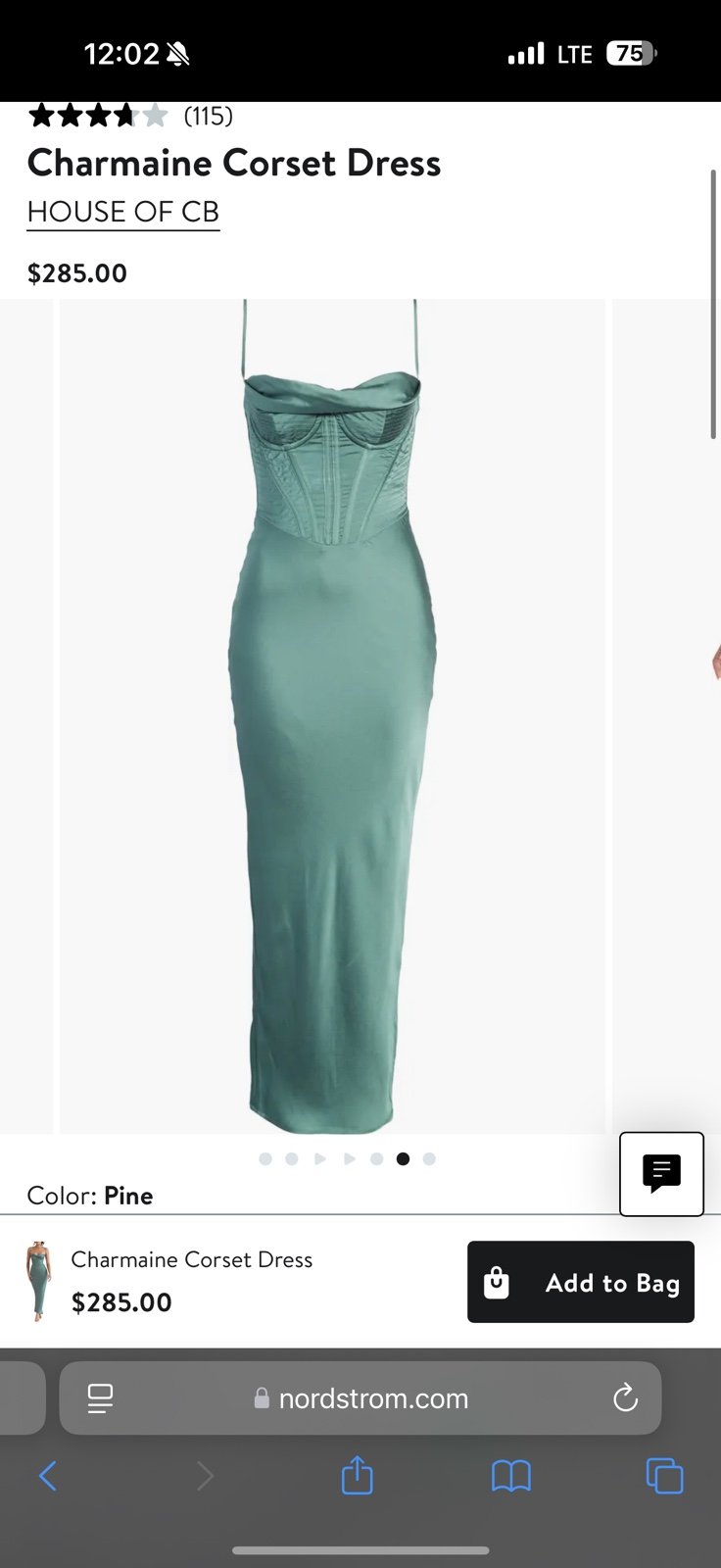Reload the nordstrom.com page
The image size is (721, 1568).
coord(625,1398)
